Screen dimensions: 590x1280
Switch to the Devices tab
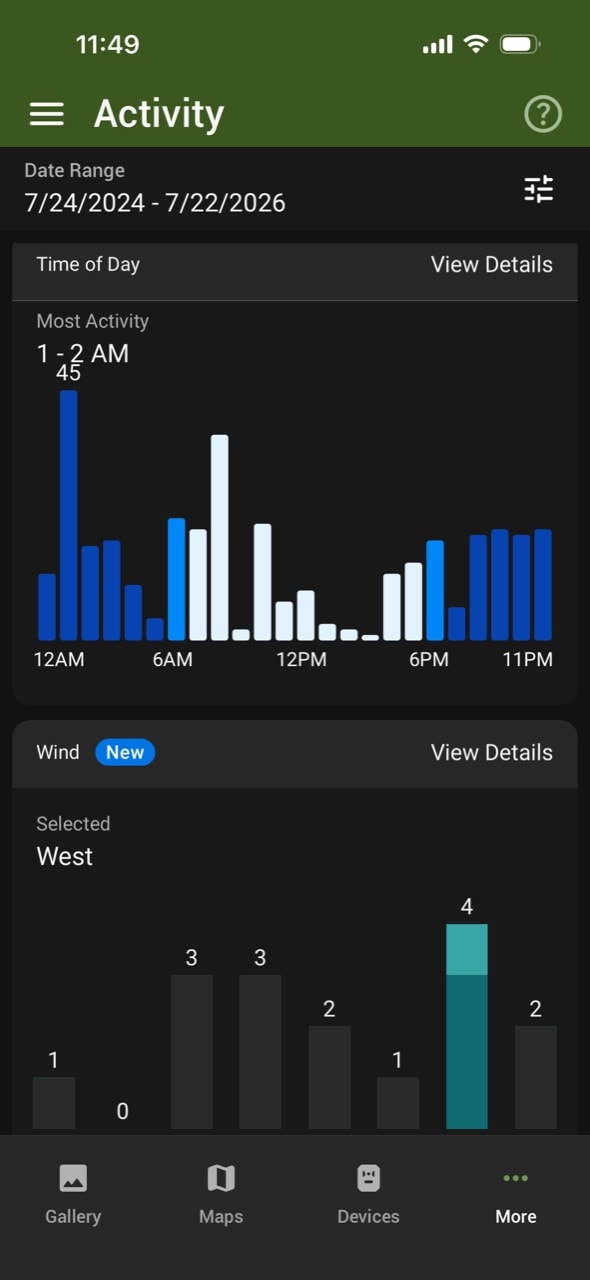coord(368,1195)
